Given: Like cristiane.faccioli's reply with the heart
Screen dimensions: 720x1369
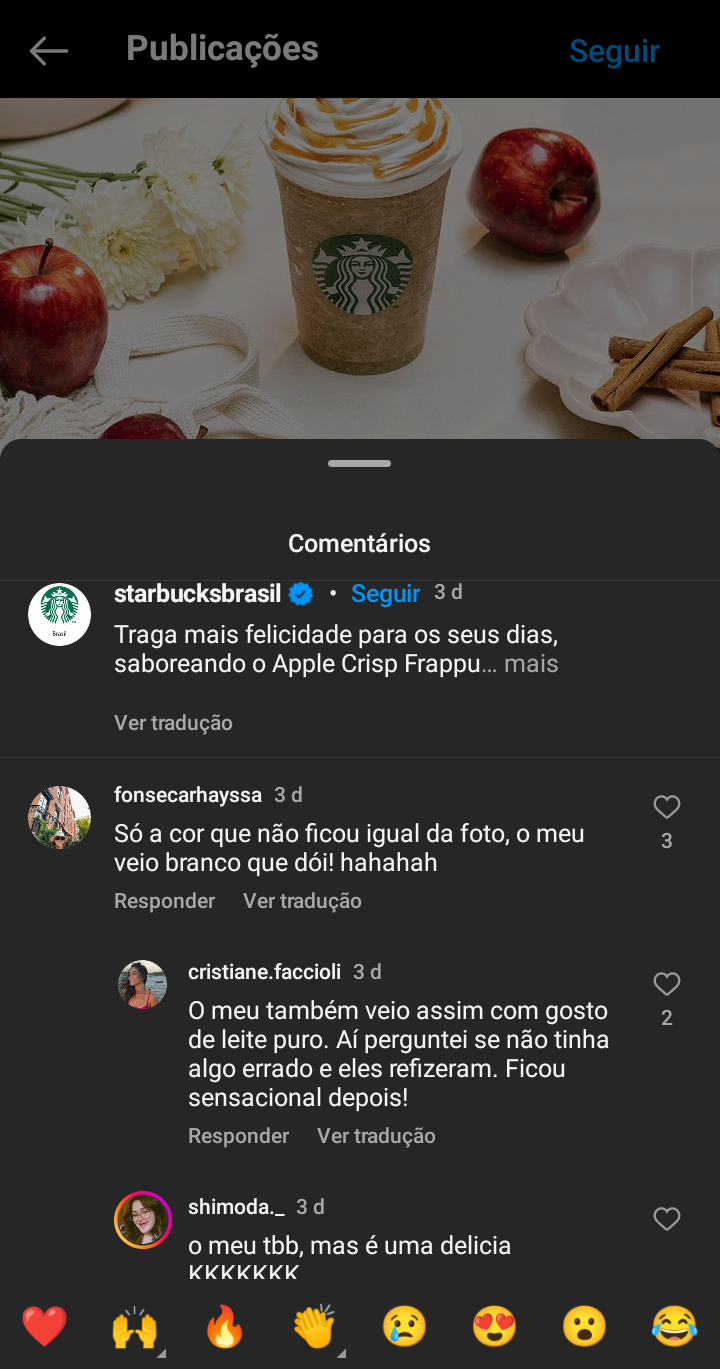Looking at the screenshot, I should point(666,984).
